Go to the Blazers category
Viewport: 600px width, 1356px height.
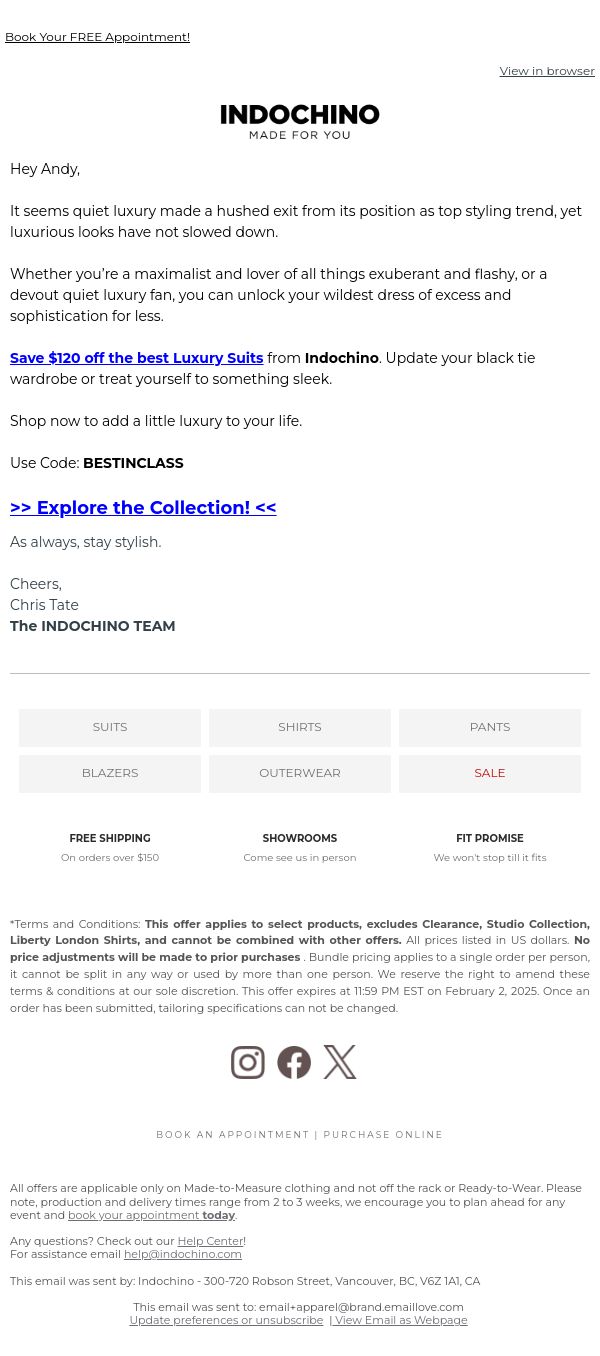point(110,773)
